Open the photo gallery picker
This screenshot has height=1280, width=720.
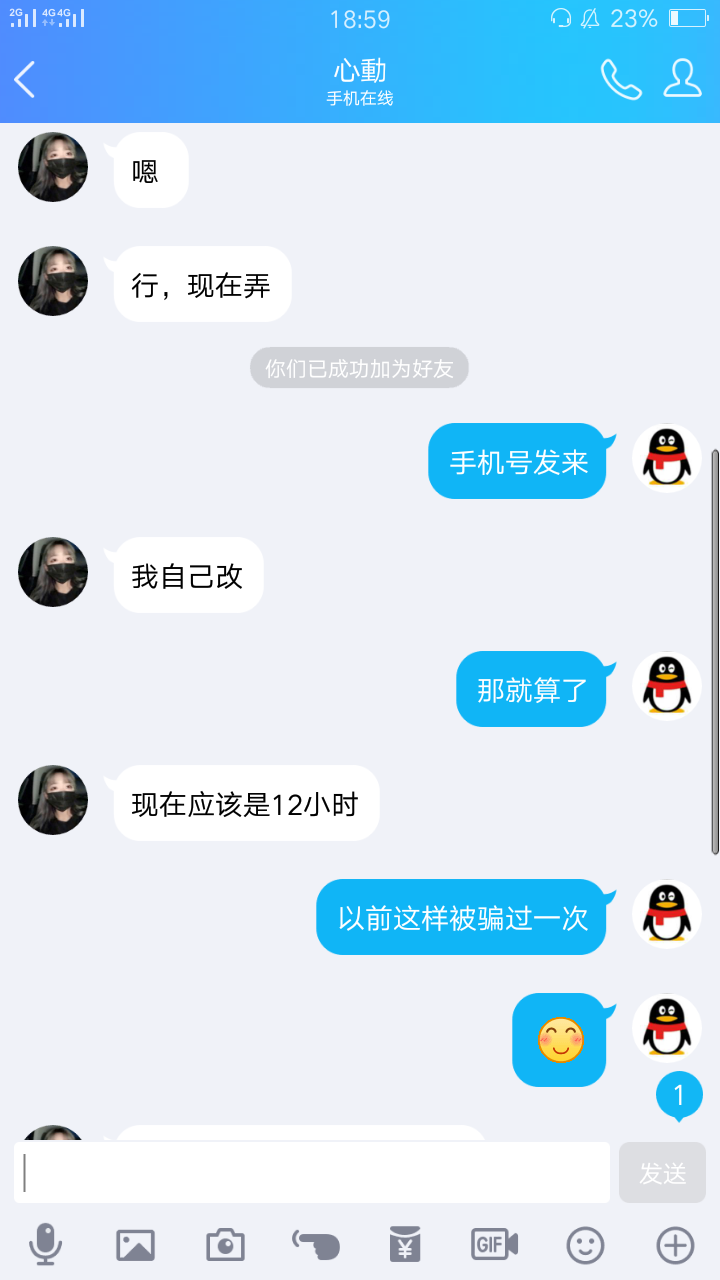(x=135, y=1245)
